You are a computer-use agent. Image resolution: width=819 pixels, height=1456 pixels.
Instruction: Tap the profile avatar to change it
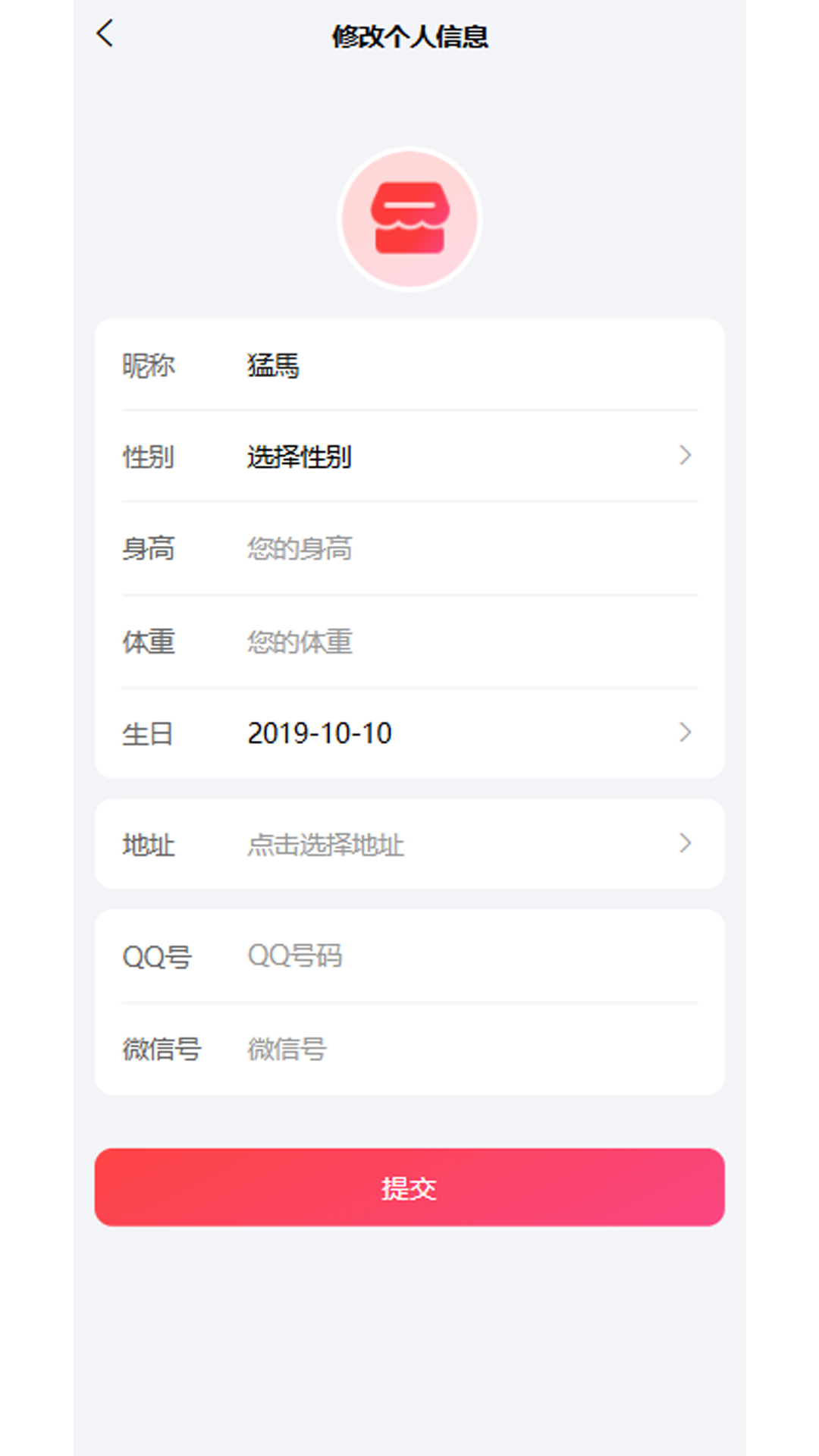(409, 219)
